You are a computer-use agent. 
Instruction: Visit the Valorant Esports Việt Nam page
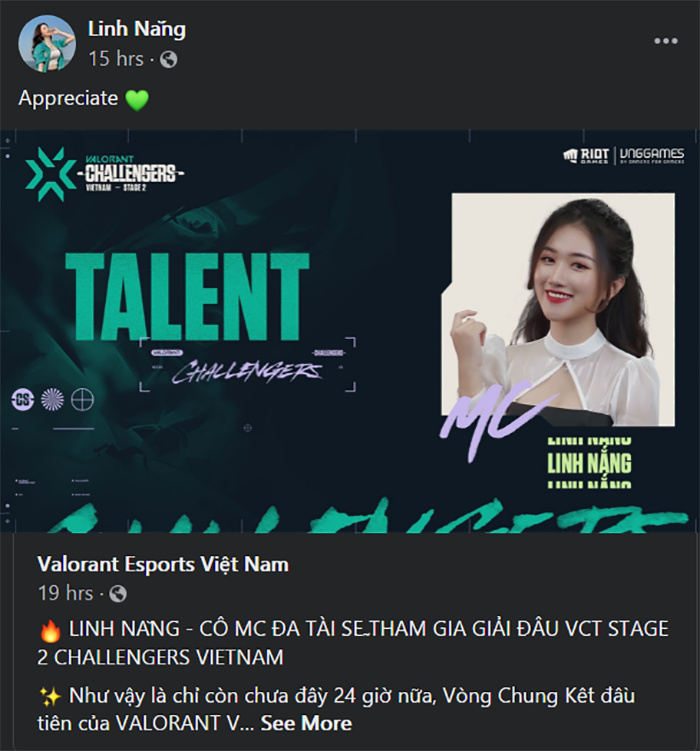(x=162, y=564)
